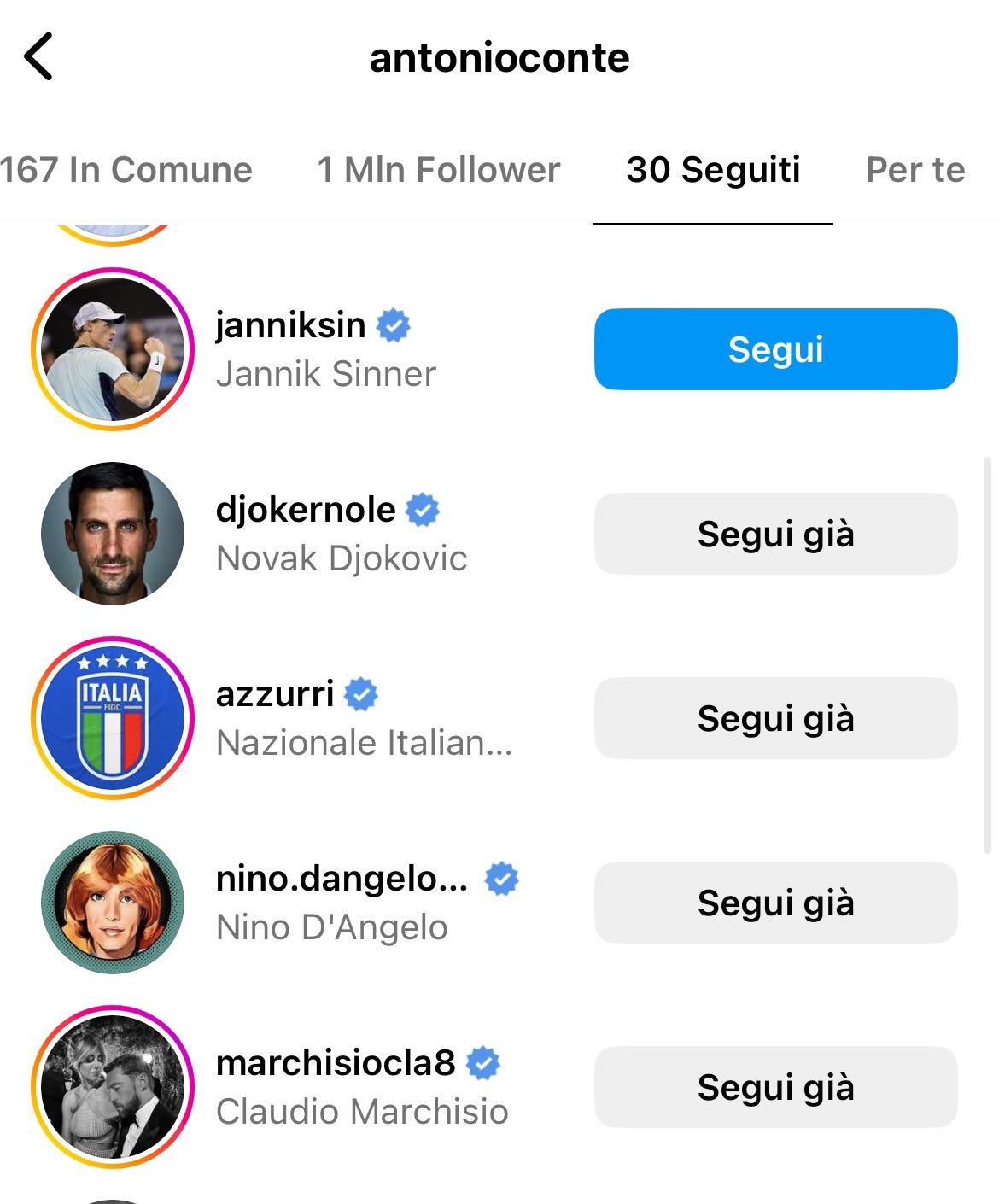This screenshot has height=1204, width=999.
Task: Tap nino.dangelo's verification badge
Action: pyautogui.click(x=502, y=879)
